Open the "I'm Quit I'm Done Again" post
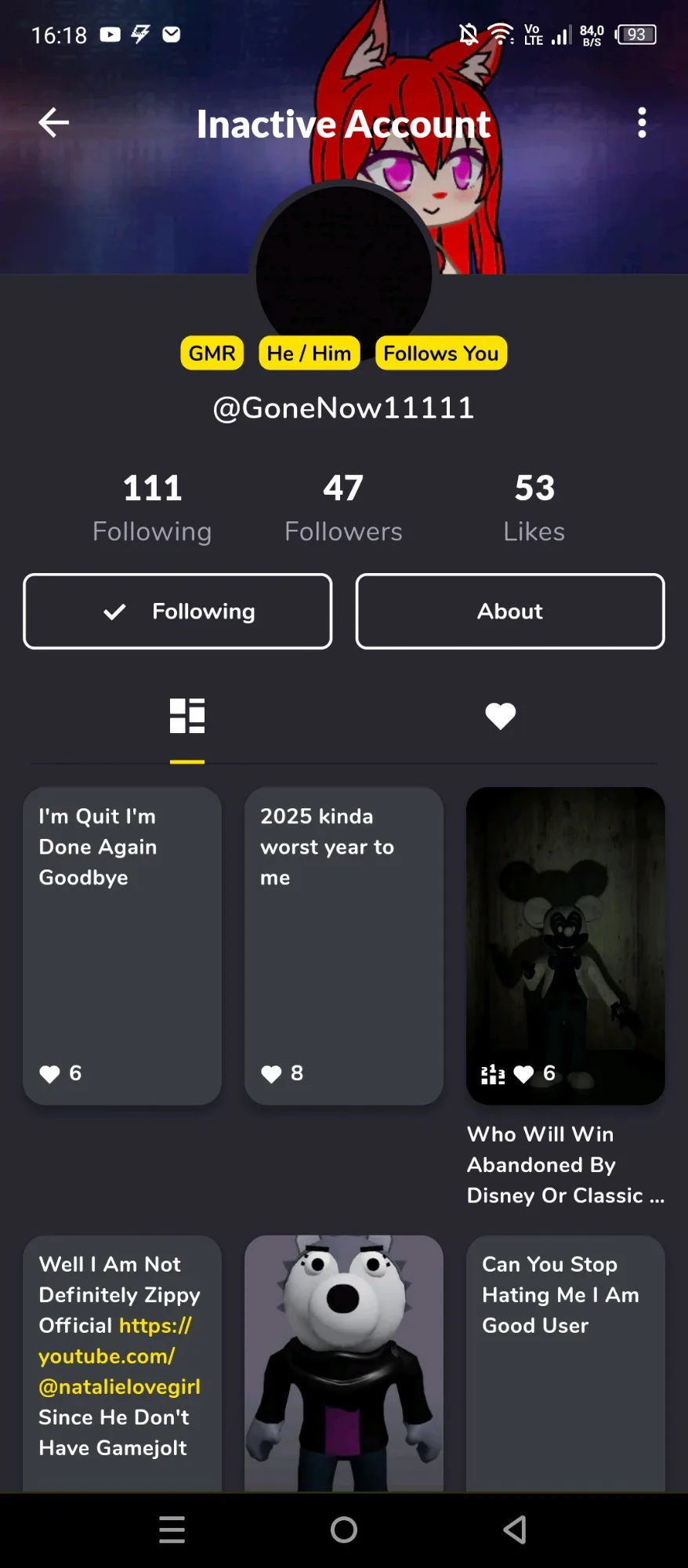 [122, 946]
